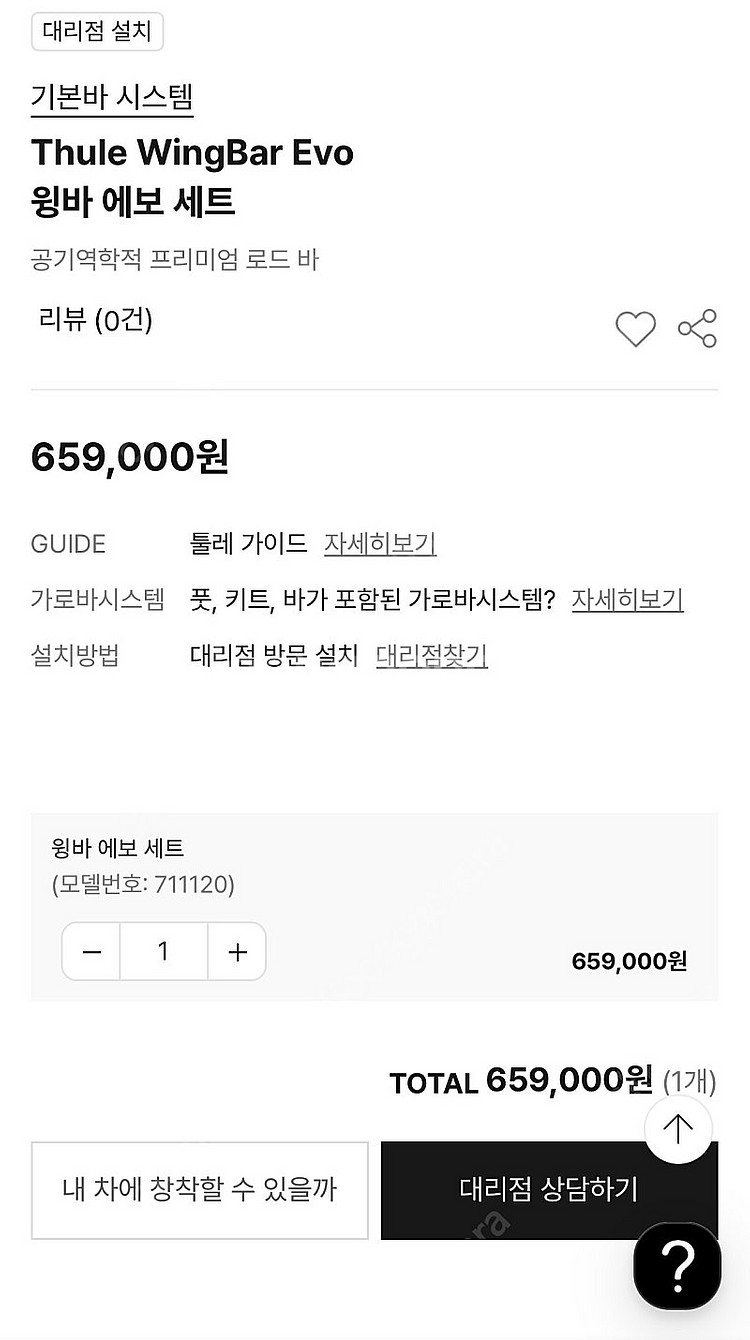Open 자세히보기 for 가로바시스템
The image size is (750, 1340).
(627, 600)
